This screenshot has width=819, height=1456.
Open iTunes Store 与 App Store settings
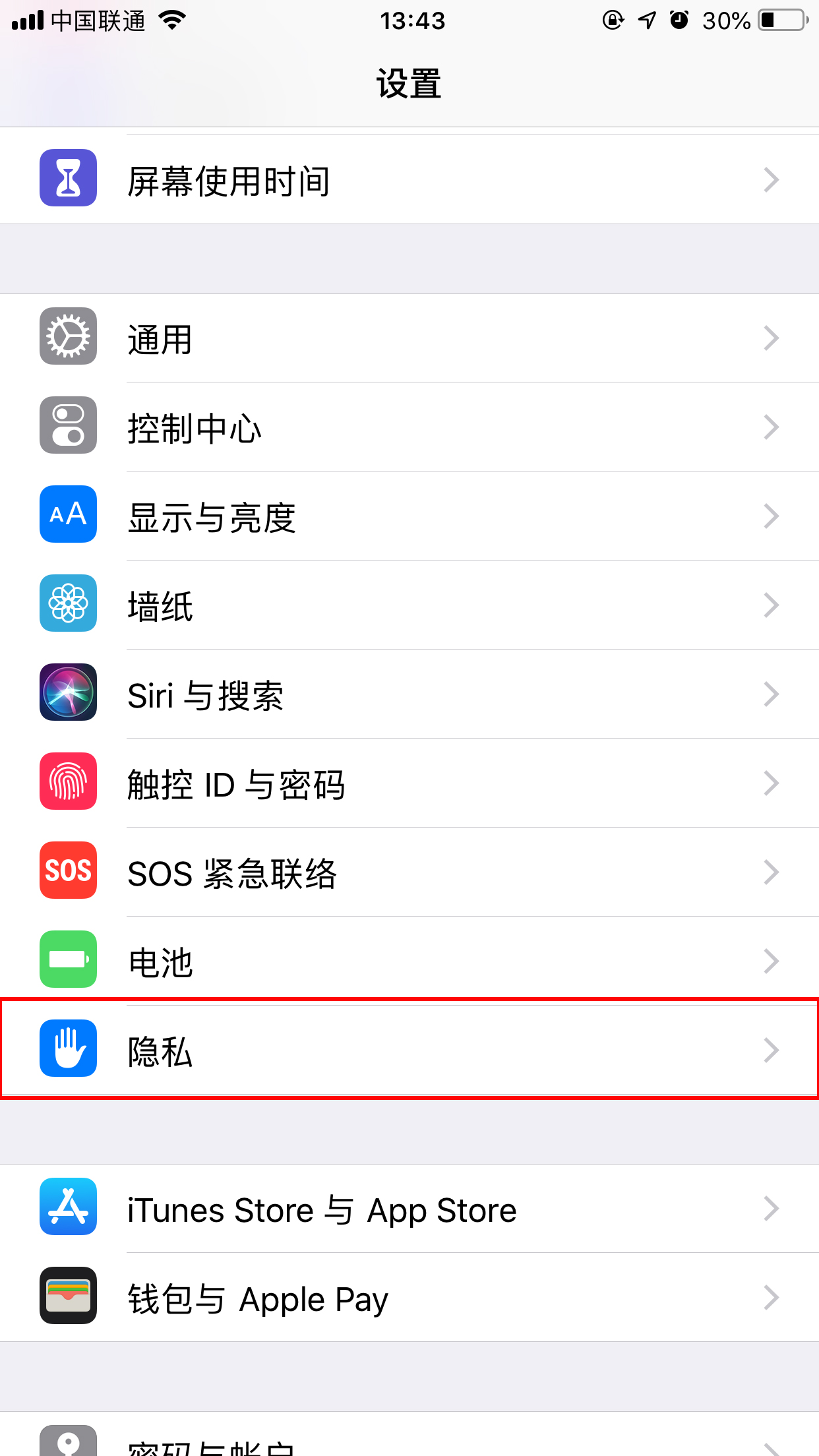(x=409, y=1209)
